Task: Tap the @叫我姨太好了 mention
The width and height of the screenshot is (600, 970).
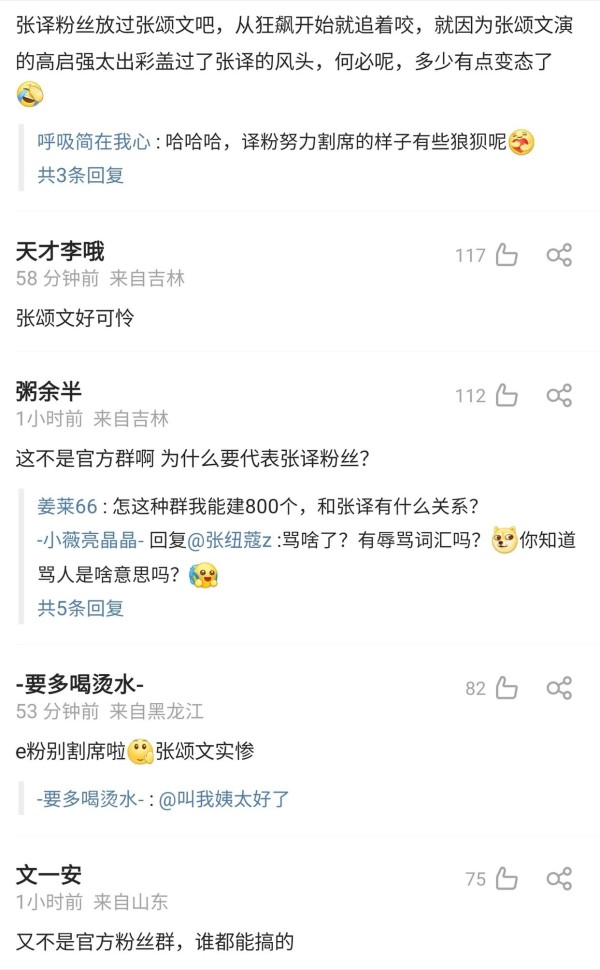Action: pos(224,798)
